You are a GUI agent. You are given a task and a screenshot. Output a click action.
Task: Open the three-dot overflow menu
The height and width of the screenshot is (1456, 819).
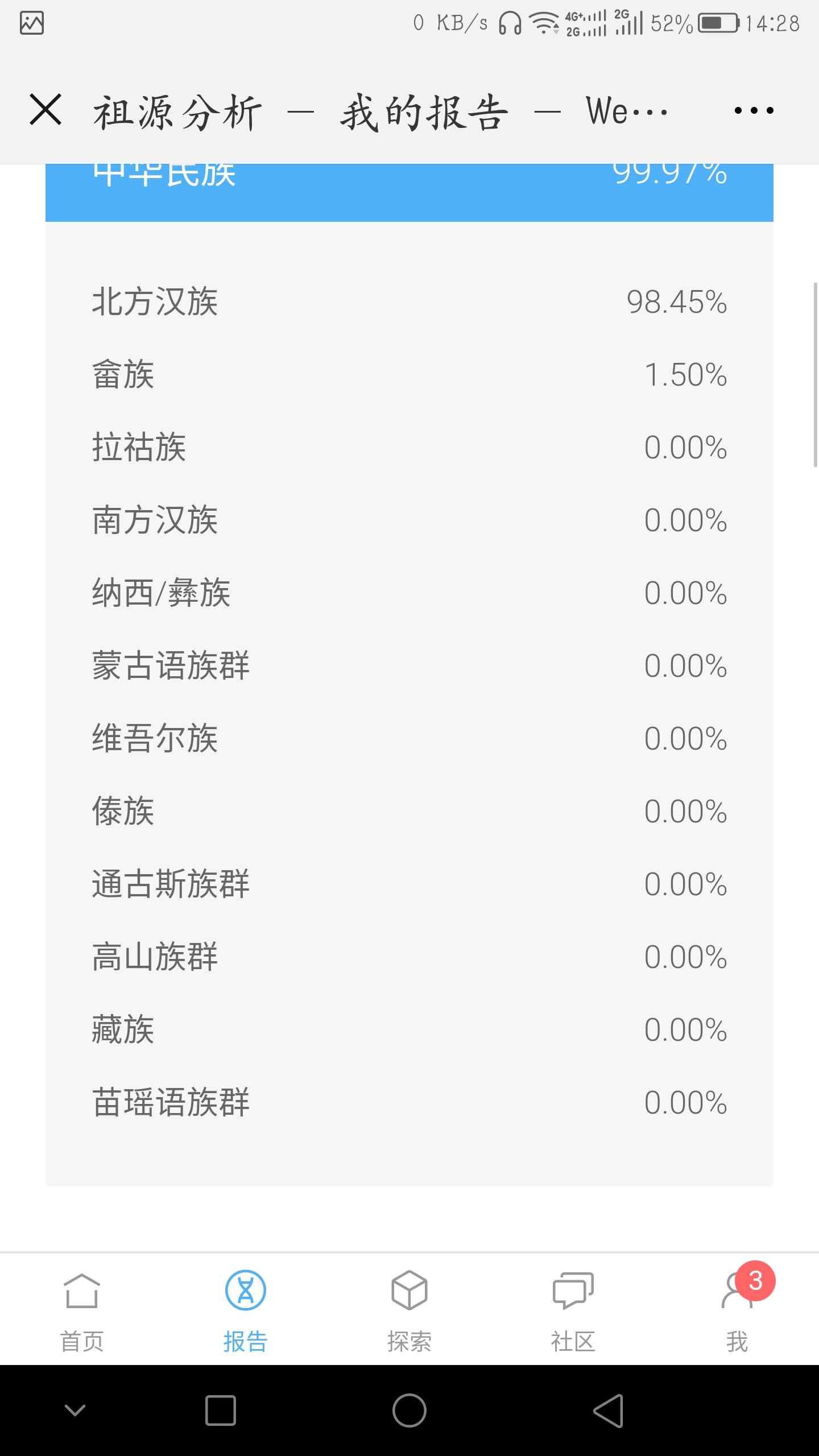point(754,110)
